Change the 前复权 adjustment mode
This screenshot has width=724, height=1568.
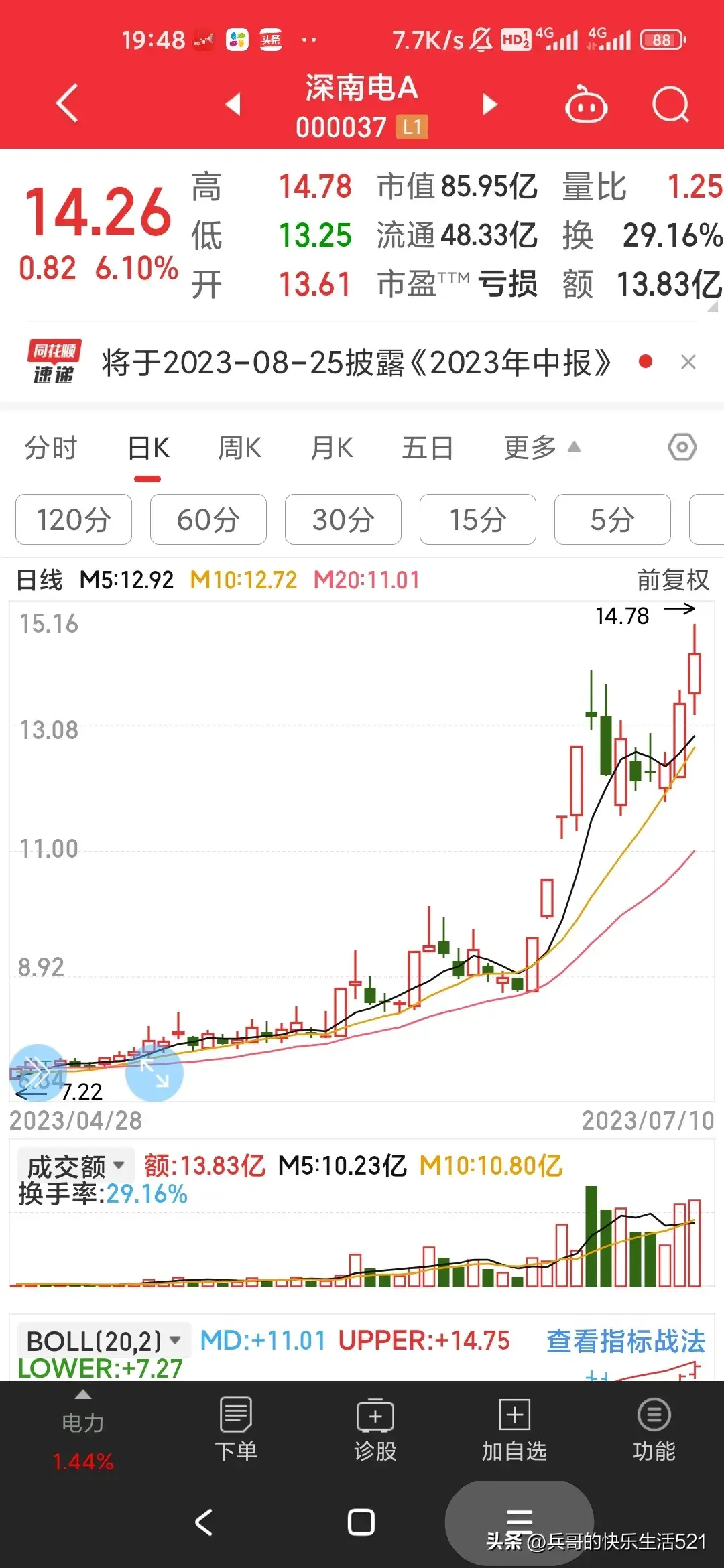point(672,580)
